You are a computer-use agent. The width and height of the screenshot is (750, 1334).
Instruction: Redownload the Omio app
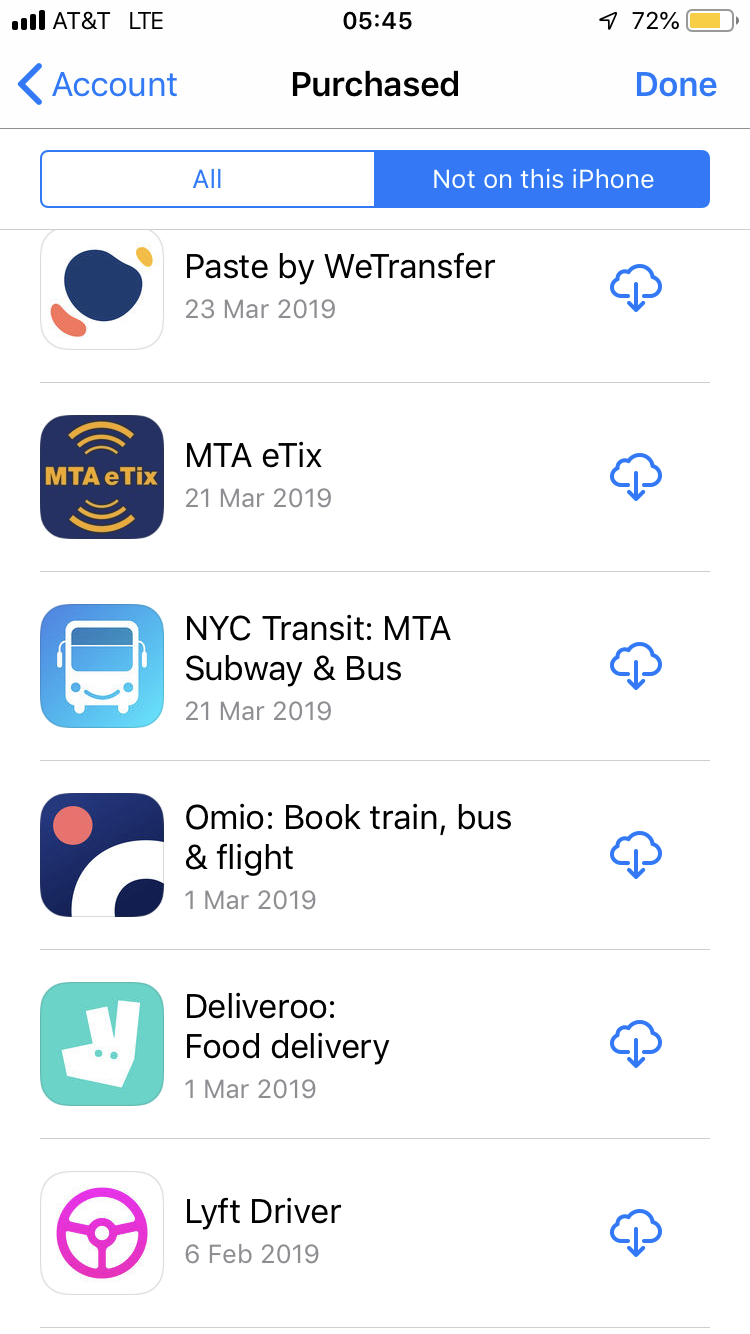click(636, 854)
